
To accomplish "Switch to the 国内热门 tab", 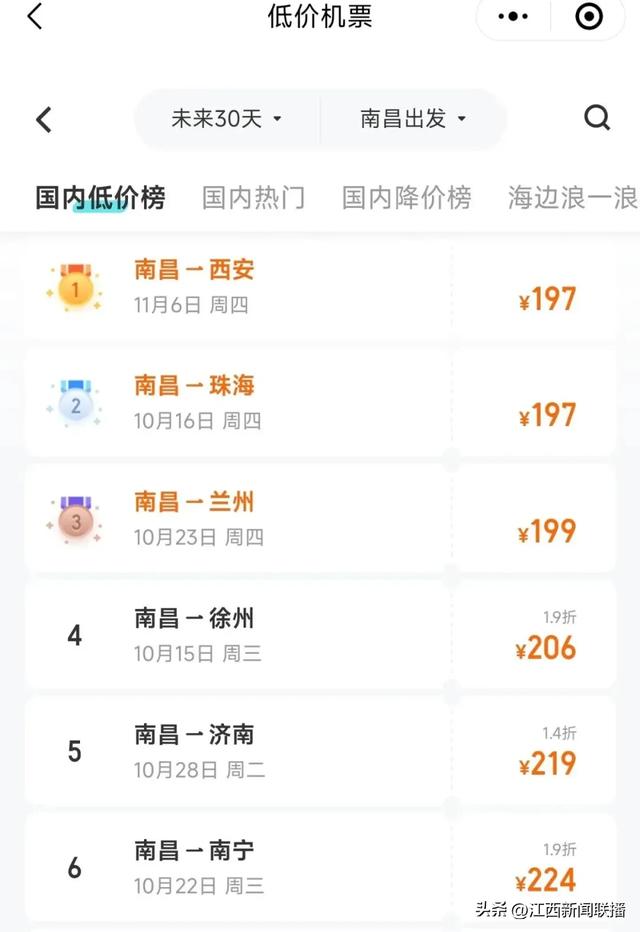I will pos(253,198).
